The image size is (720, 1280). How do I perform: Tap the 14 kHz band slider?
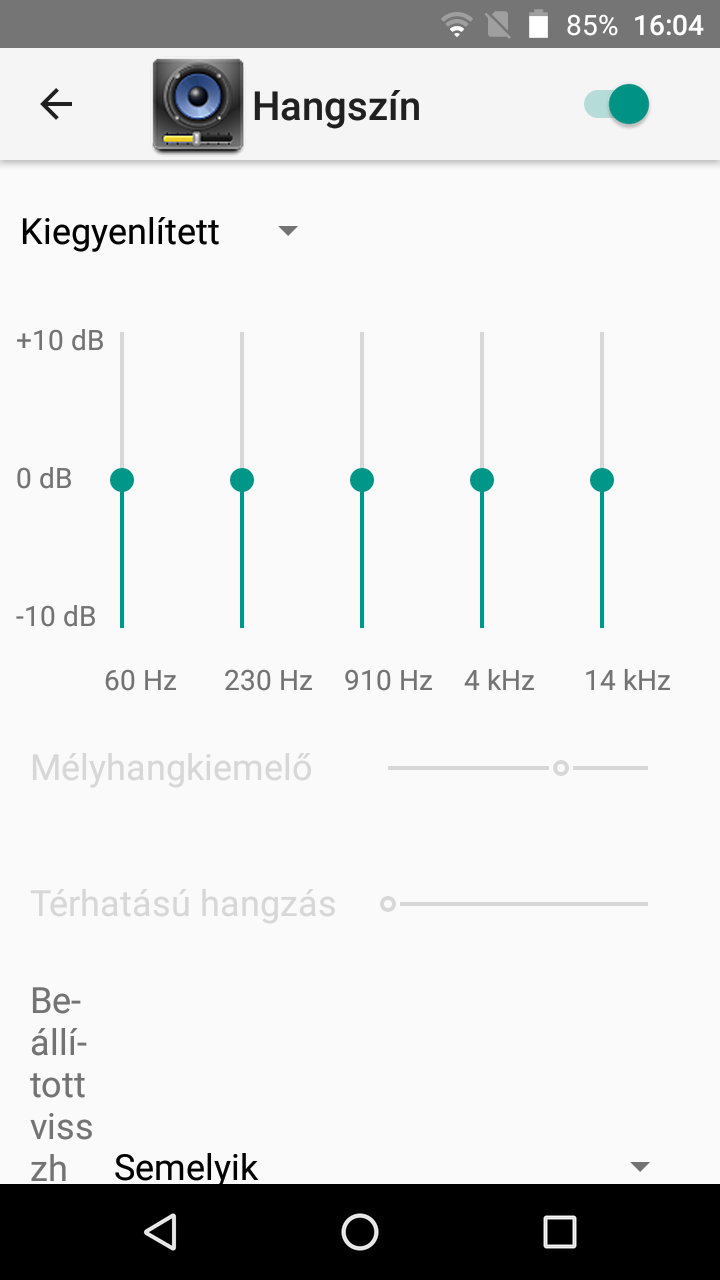click(602, 480)
